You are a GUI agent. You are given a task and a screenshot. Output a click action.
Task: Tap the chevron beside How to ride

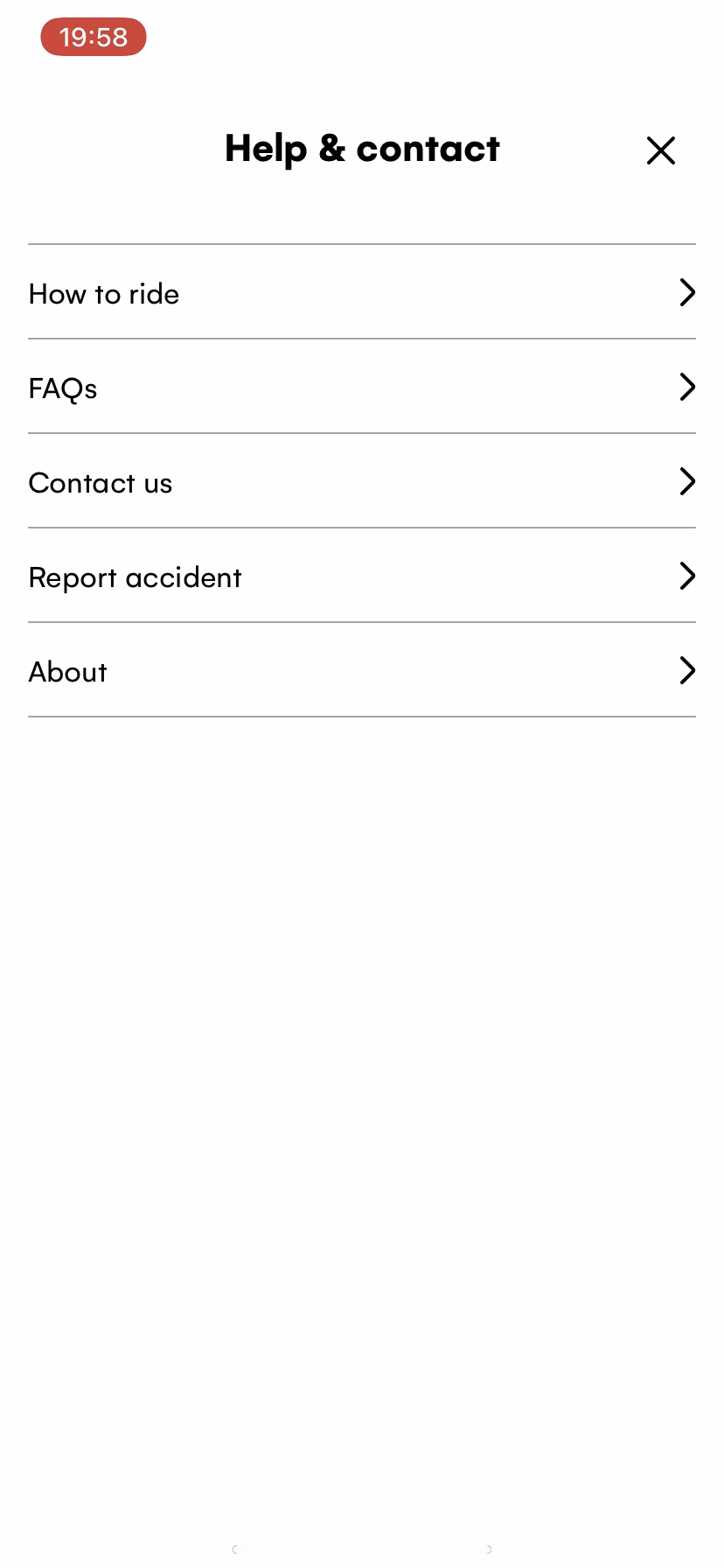687,292
